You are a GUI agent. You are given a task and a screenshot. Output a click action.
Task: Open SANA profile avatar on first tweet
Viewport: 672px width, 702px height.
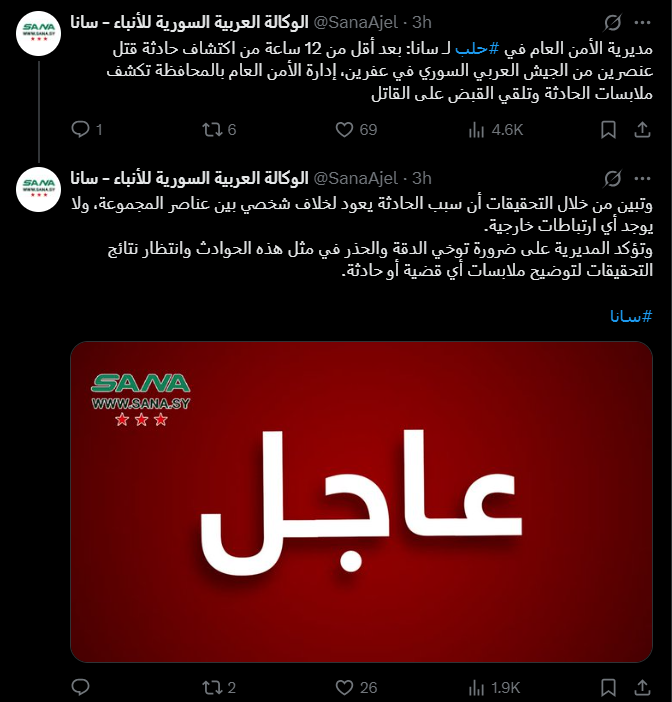tap(39, 33)
